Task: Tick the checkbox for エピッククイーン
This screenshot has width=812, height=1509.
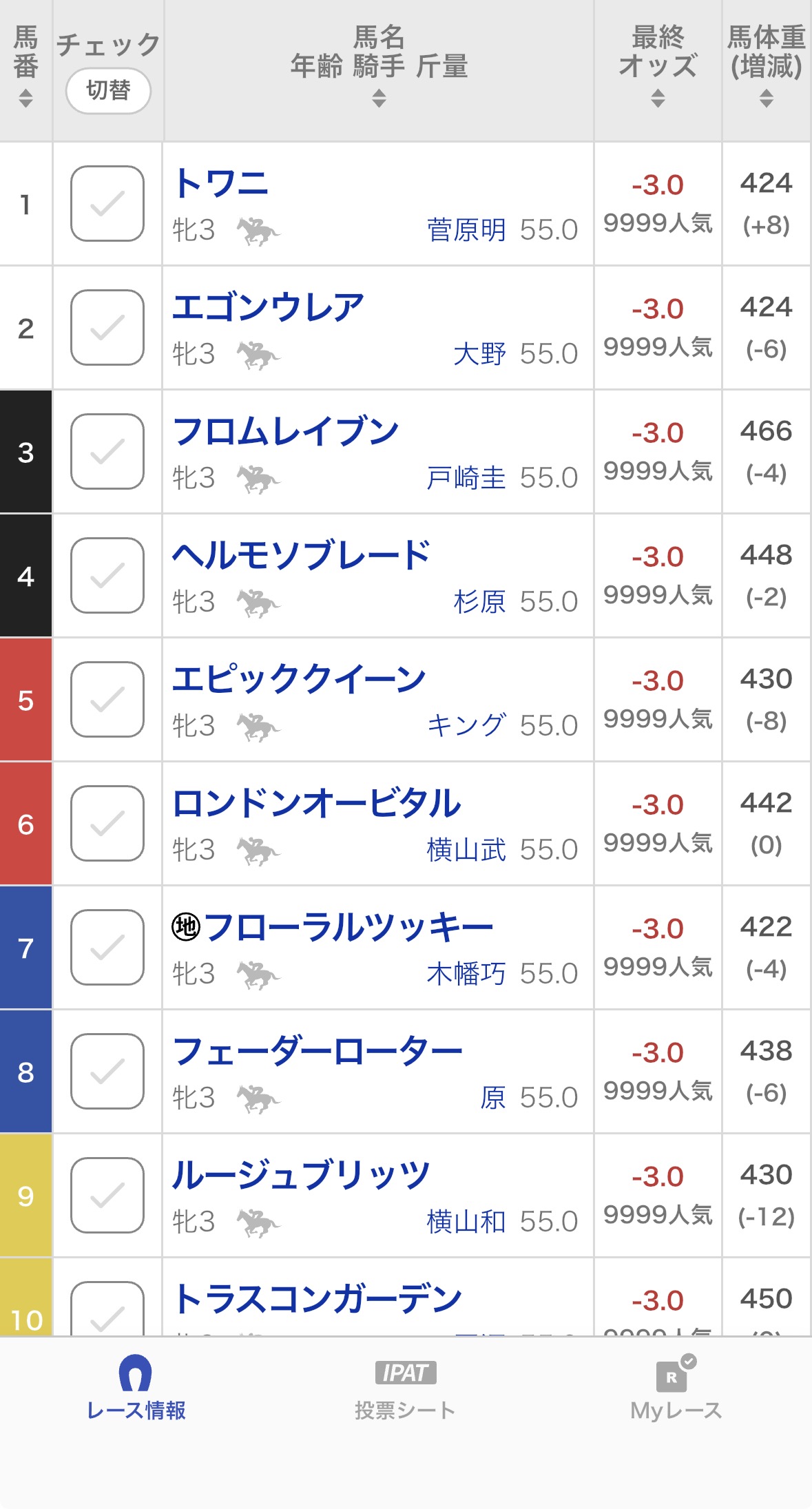Action: [x=107, y=700]
